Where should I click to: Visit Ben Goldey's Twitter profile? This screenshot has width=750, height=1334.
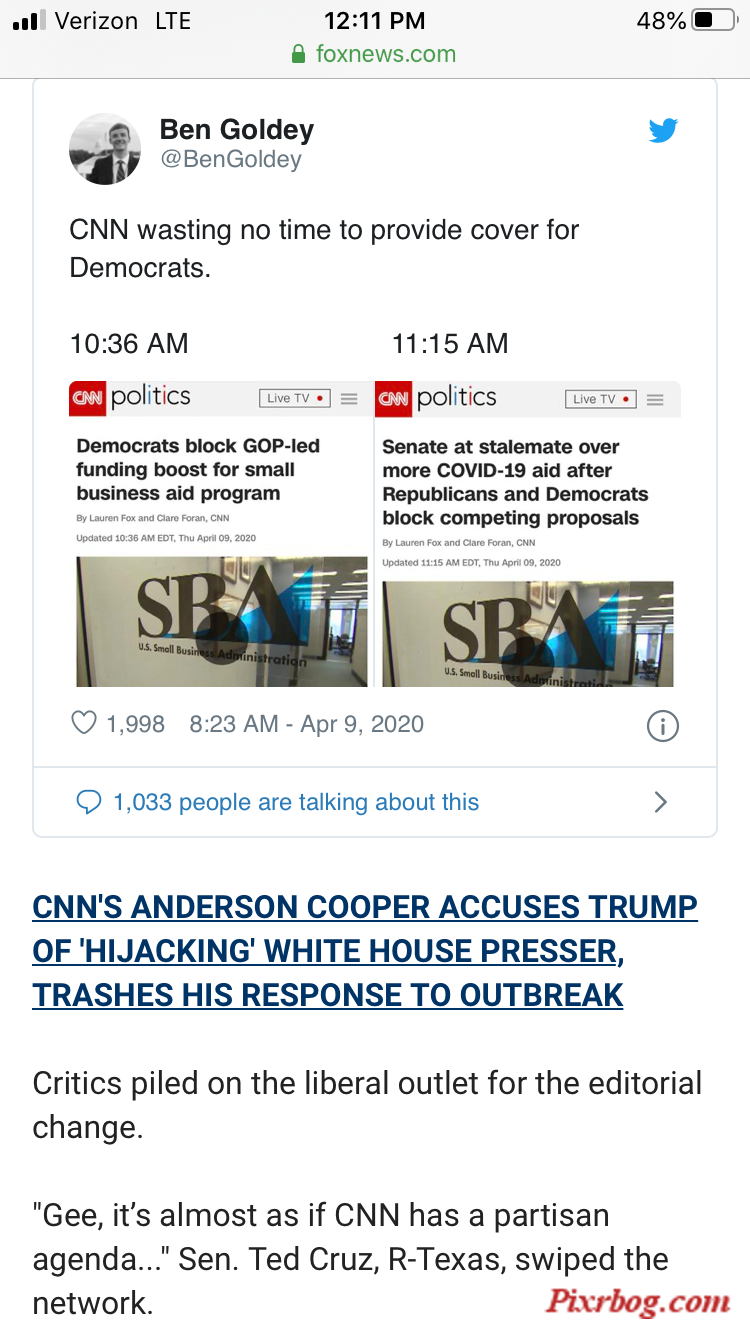point(236,130)
